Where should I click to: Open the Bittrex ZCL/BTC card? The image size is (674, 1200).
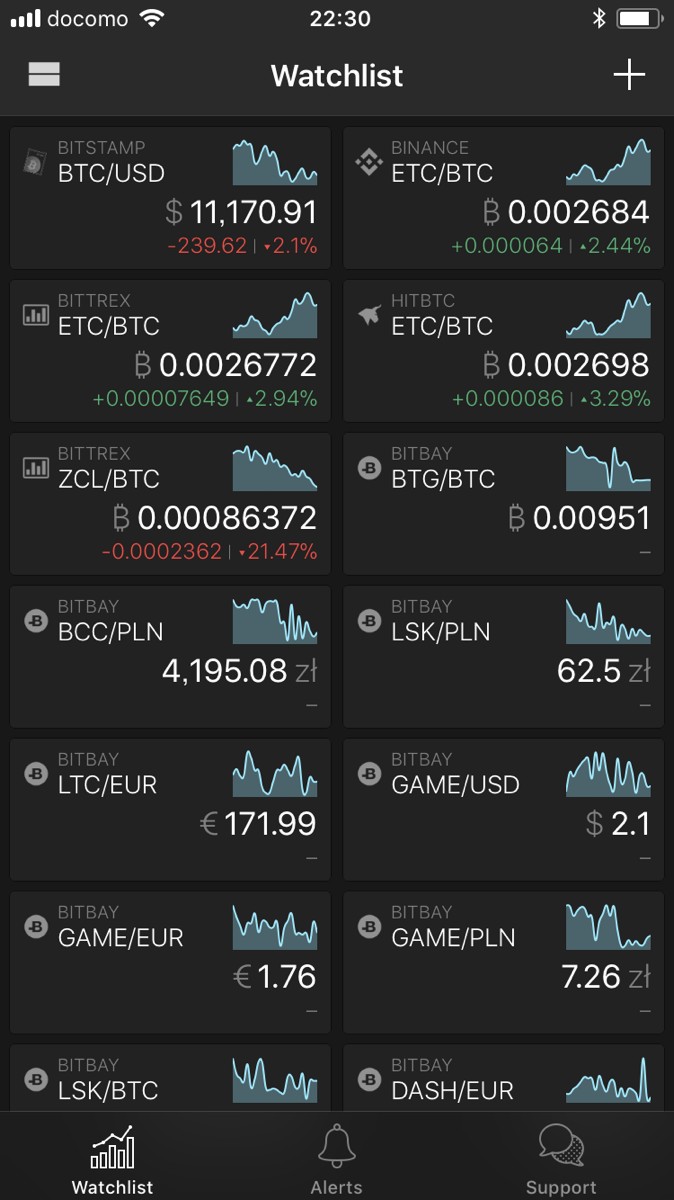click(170, 504)
